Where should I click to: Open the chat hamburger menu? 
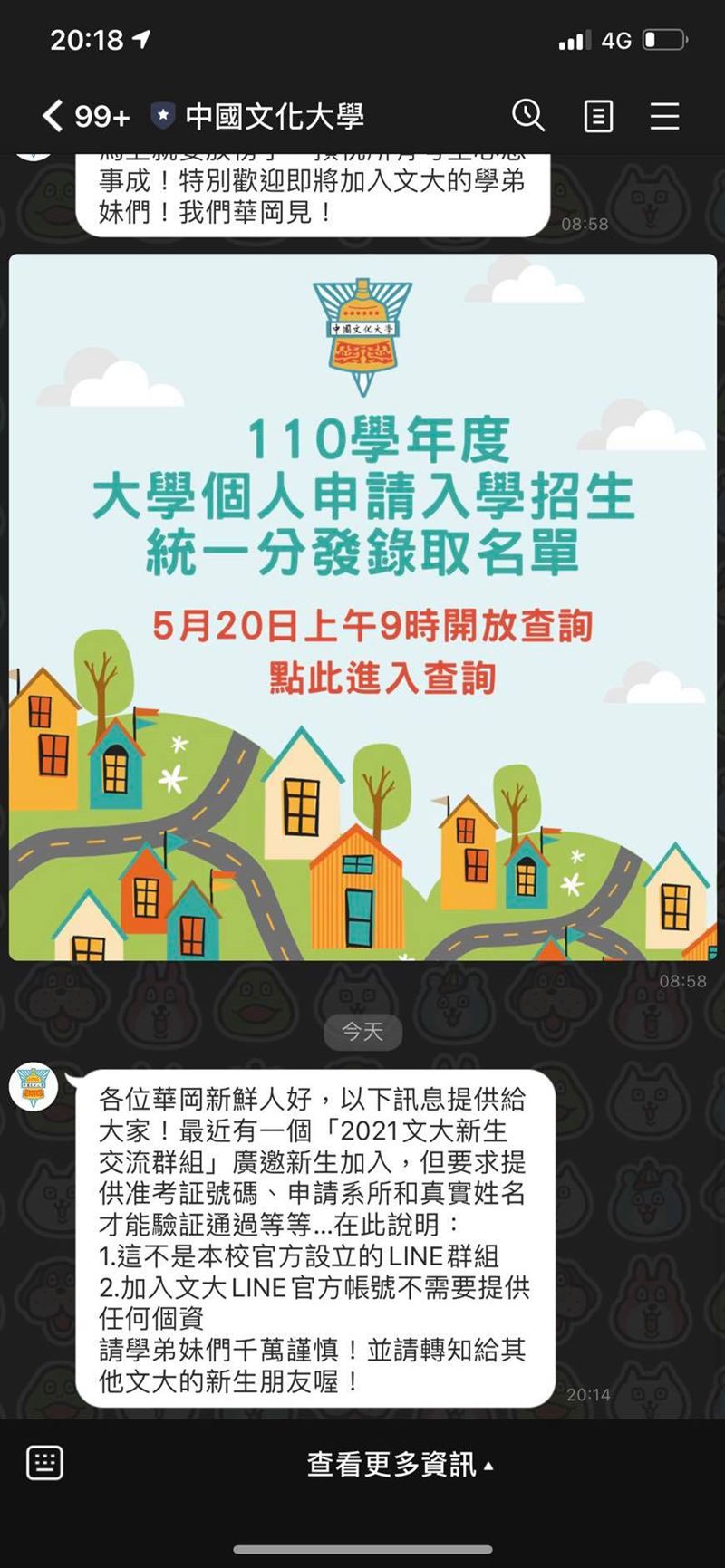(664, 116)
